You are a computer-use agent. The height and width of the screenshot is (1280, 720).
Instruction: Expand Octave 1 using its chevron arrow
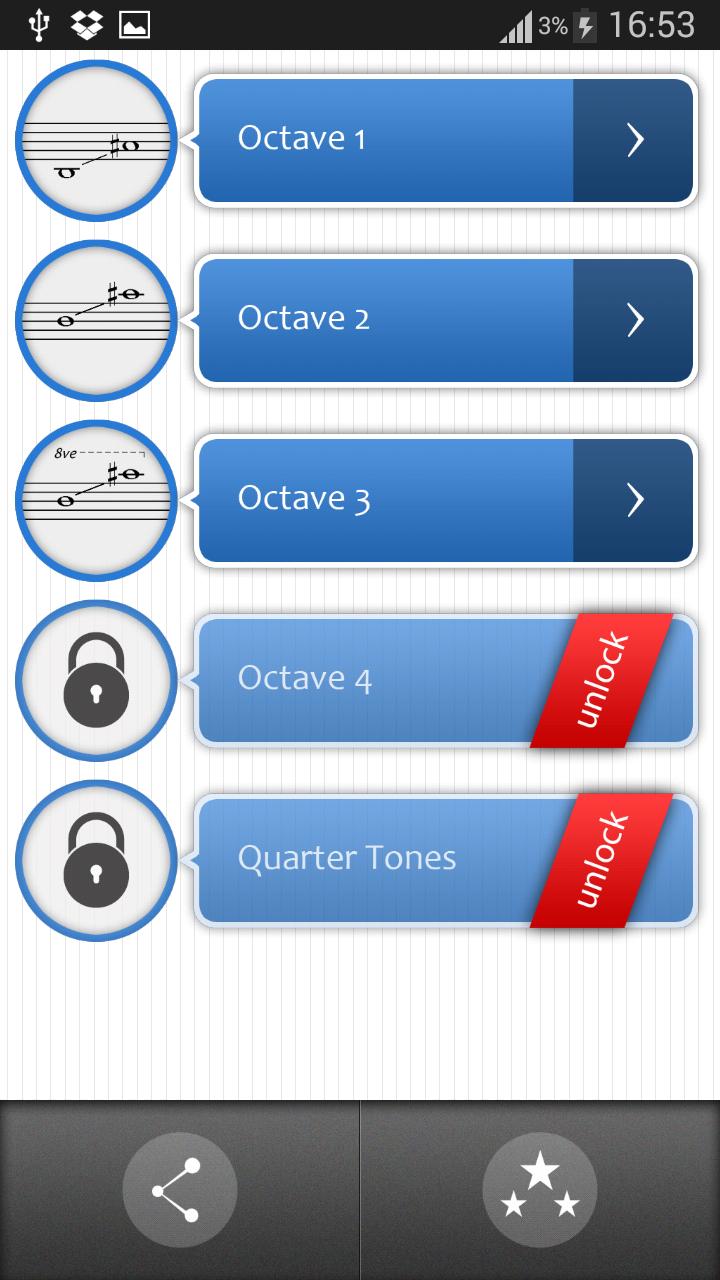click(x=636, y=141)
